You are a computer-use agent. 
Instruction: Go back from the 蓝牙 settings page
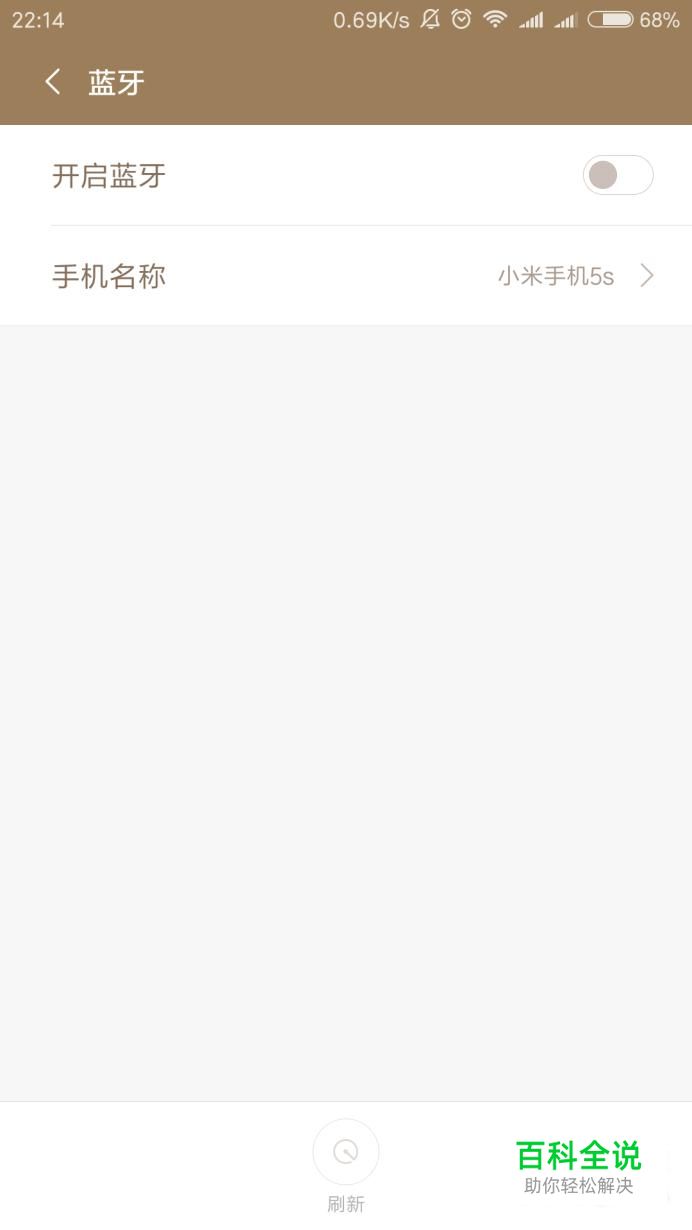(x=53, y=82)
